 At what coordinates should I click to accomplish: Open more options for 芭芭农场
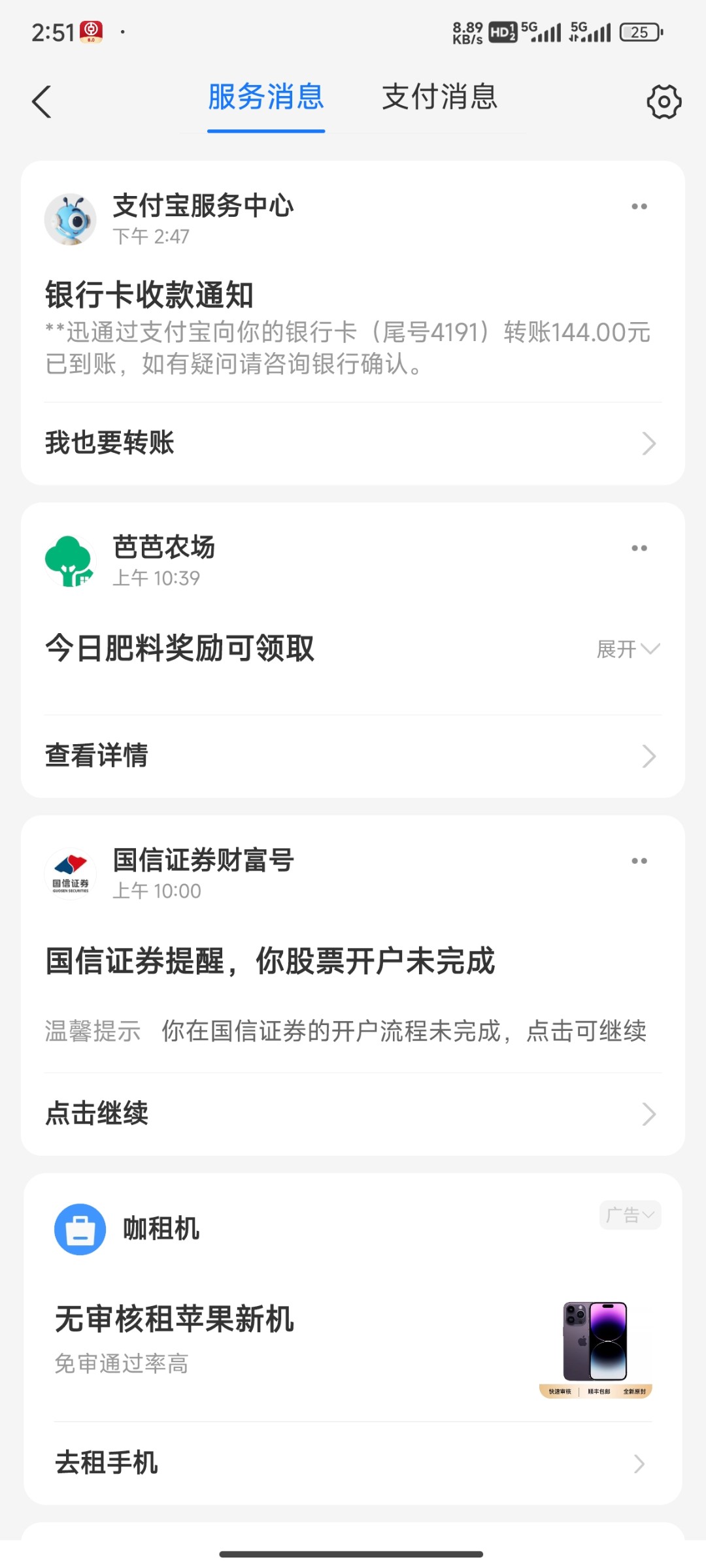point(639,548)
